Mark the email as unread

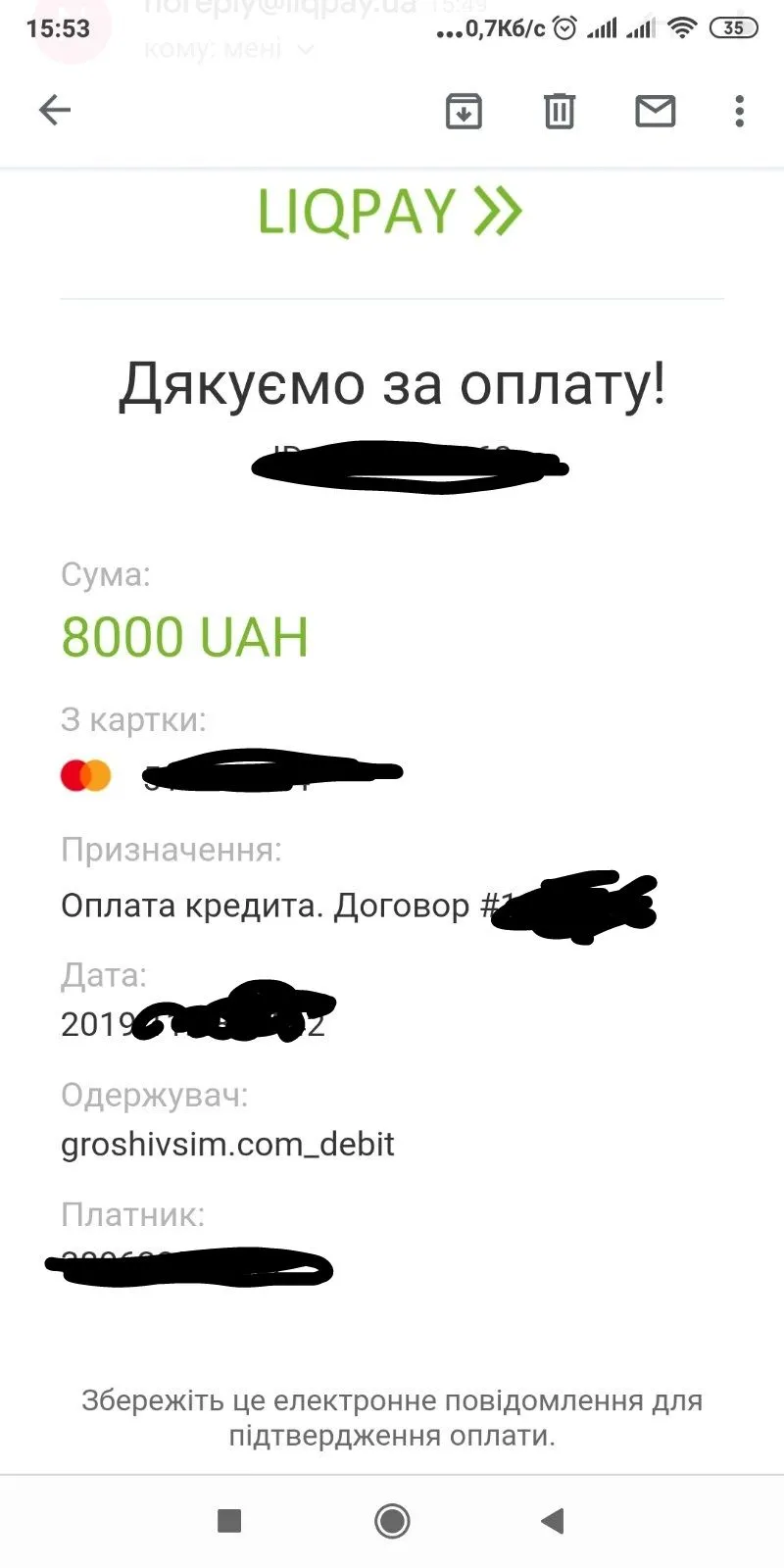point(655,111)
